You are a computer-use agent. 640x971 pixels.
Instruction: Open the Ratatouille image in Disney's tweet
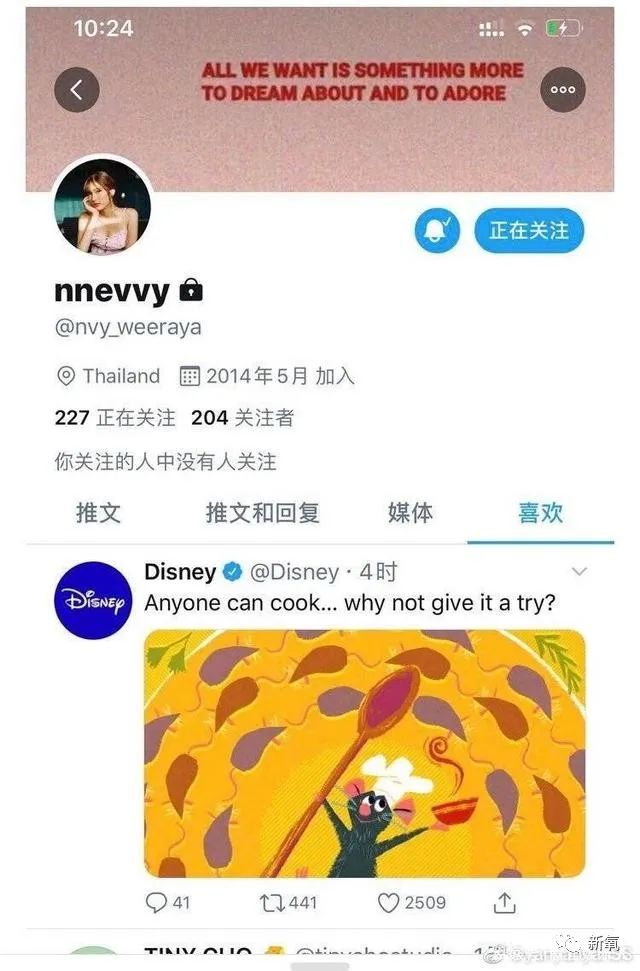click(365, 753)
